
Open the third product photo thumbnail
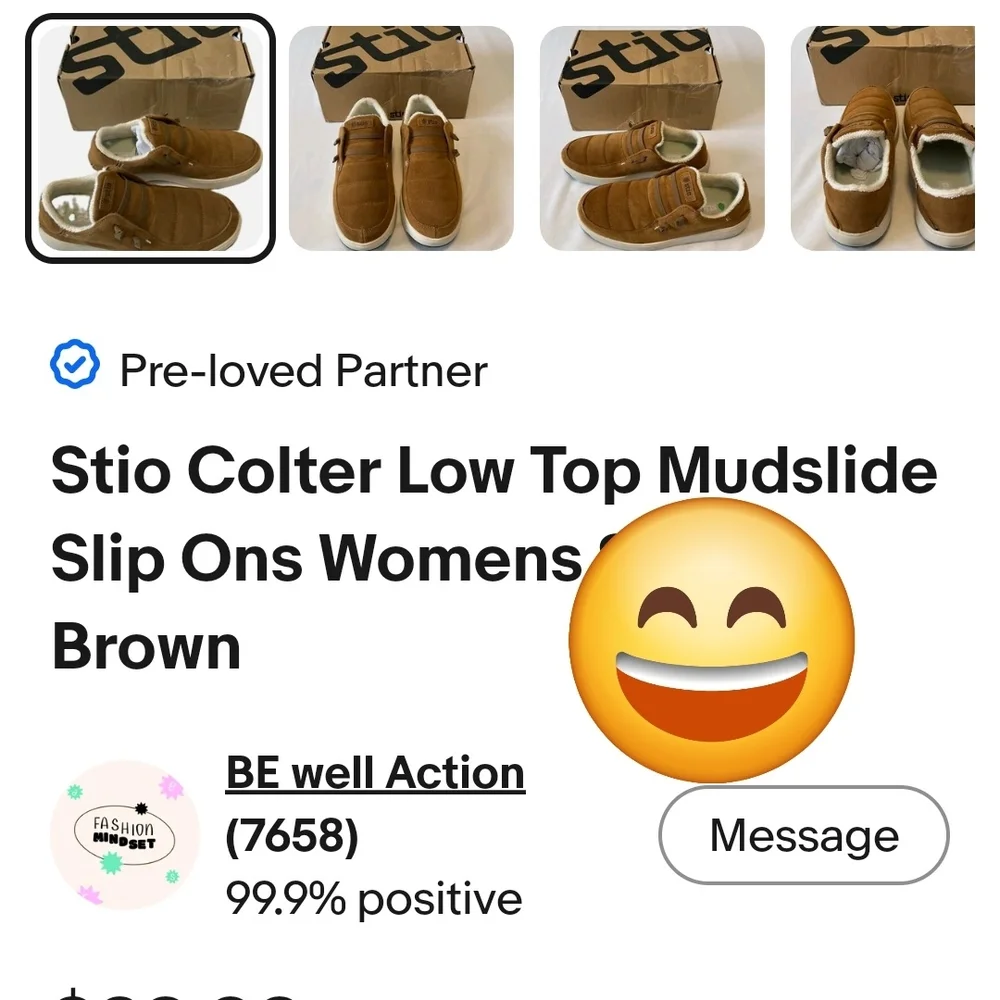pos(652,138)
